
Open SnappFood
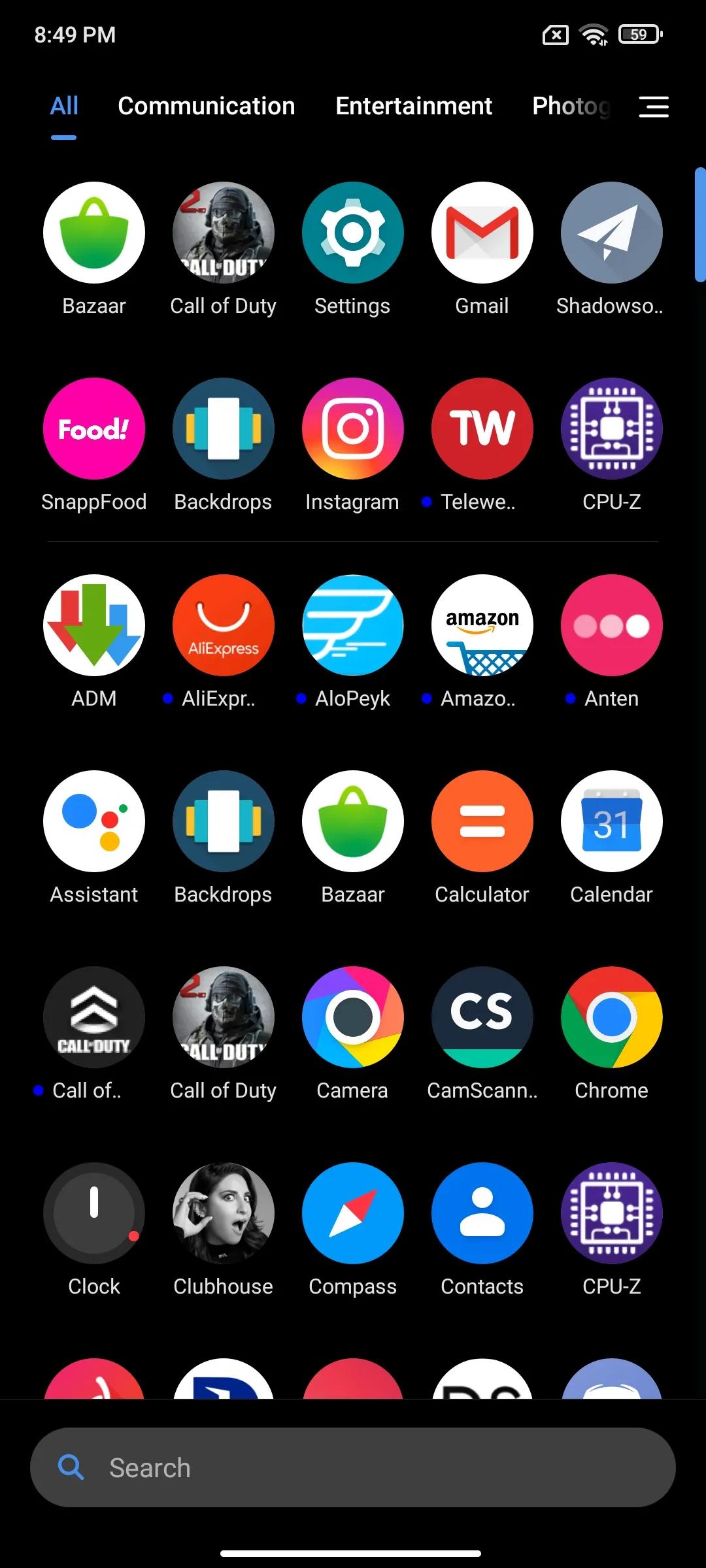pyautogui.click(x=94, y=429)
